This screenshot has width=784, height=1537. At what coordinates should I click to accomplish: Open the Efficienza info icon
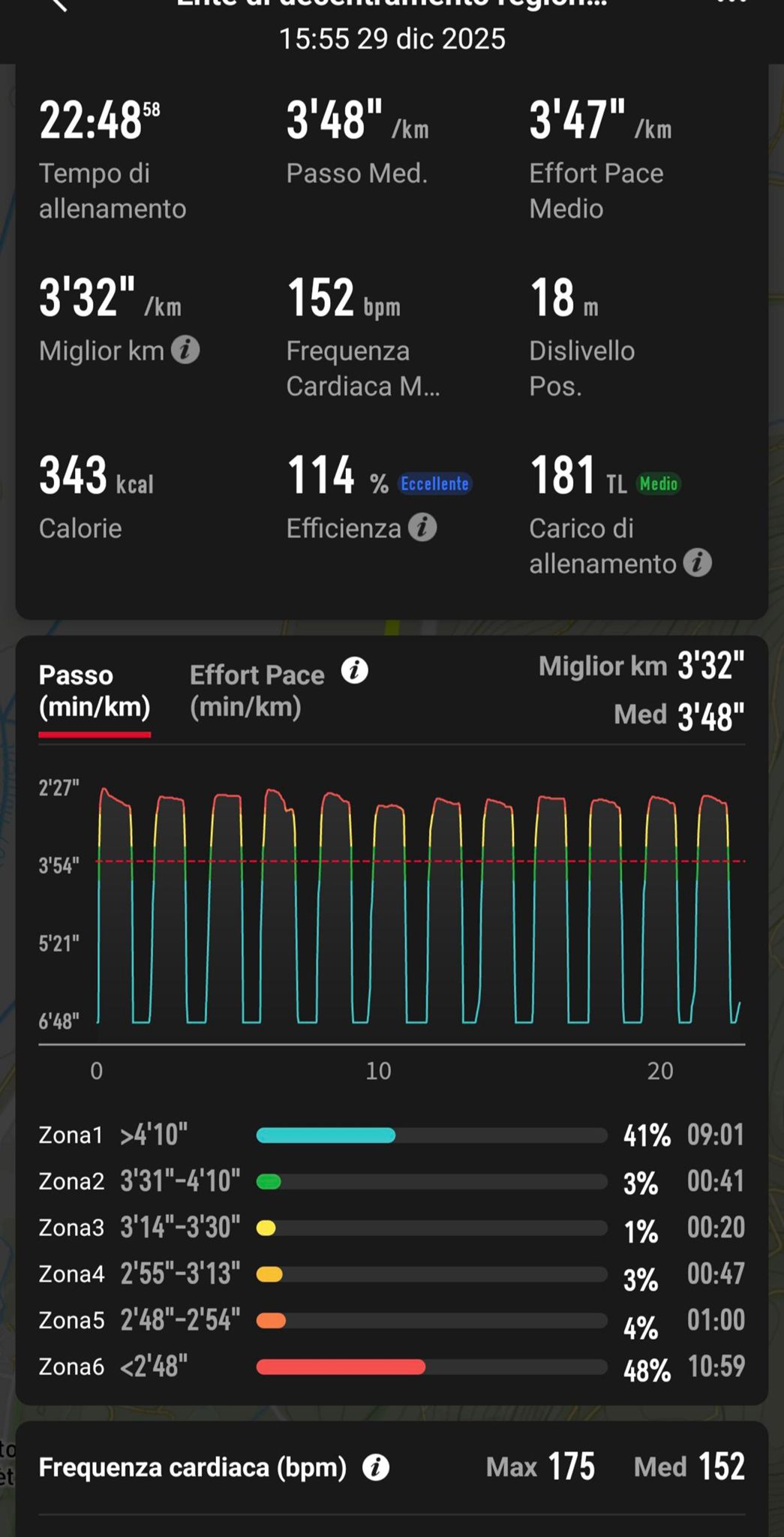click(422, 528)
